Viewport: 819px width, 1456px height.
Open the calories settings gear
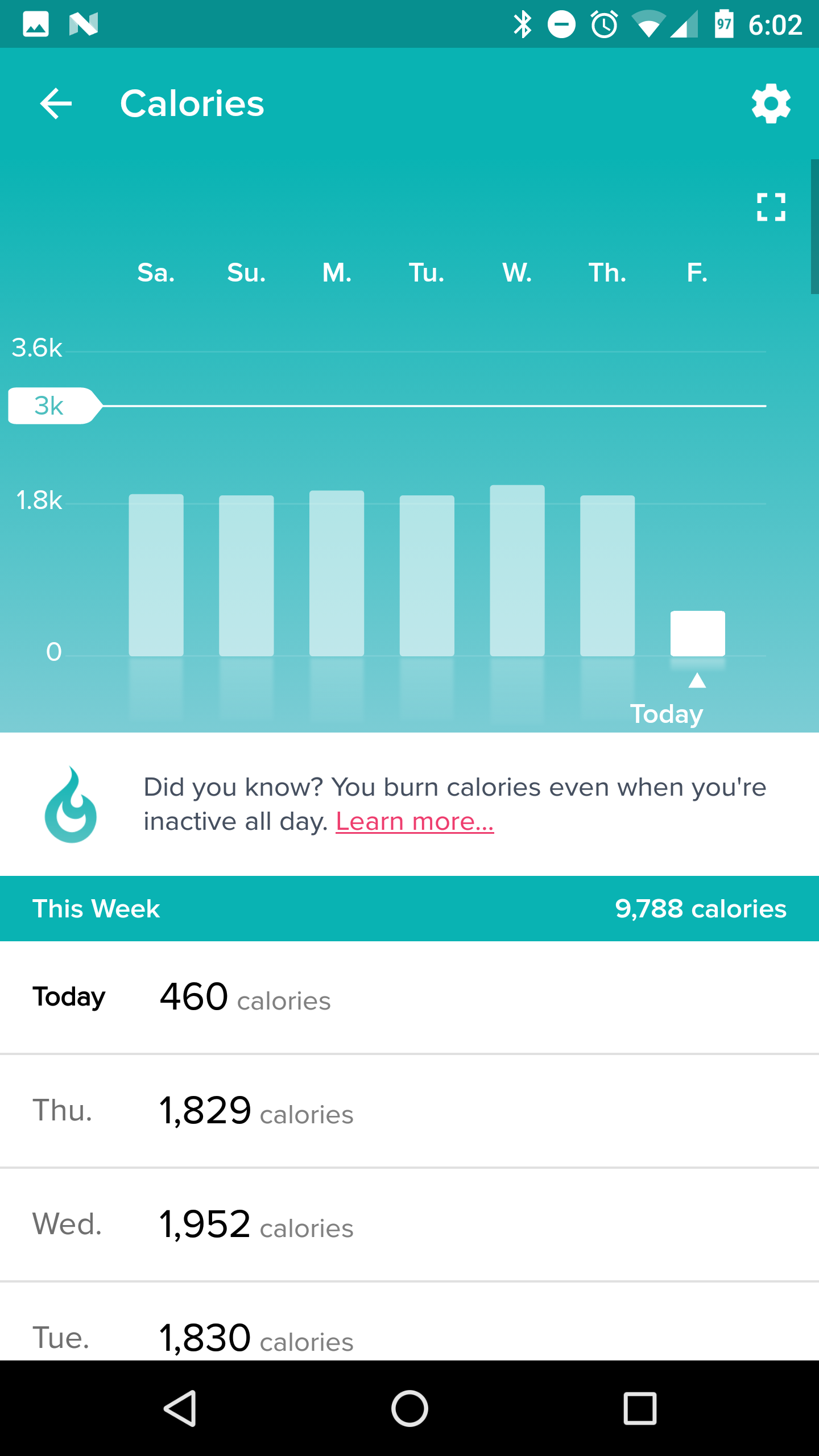click(771, 104)
